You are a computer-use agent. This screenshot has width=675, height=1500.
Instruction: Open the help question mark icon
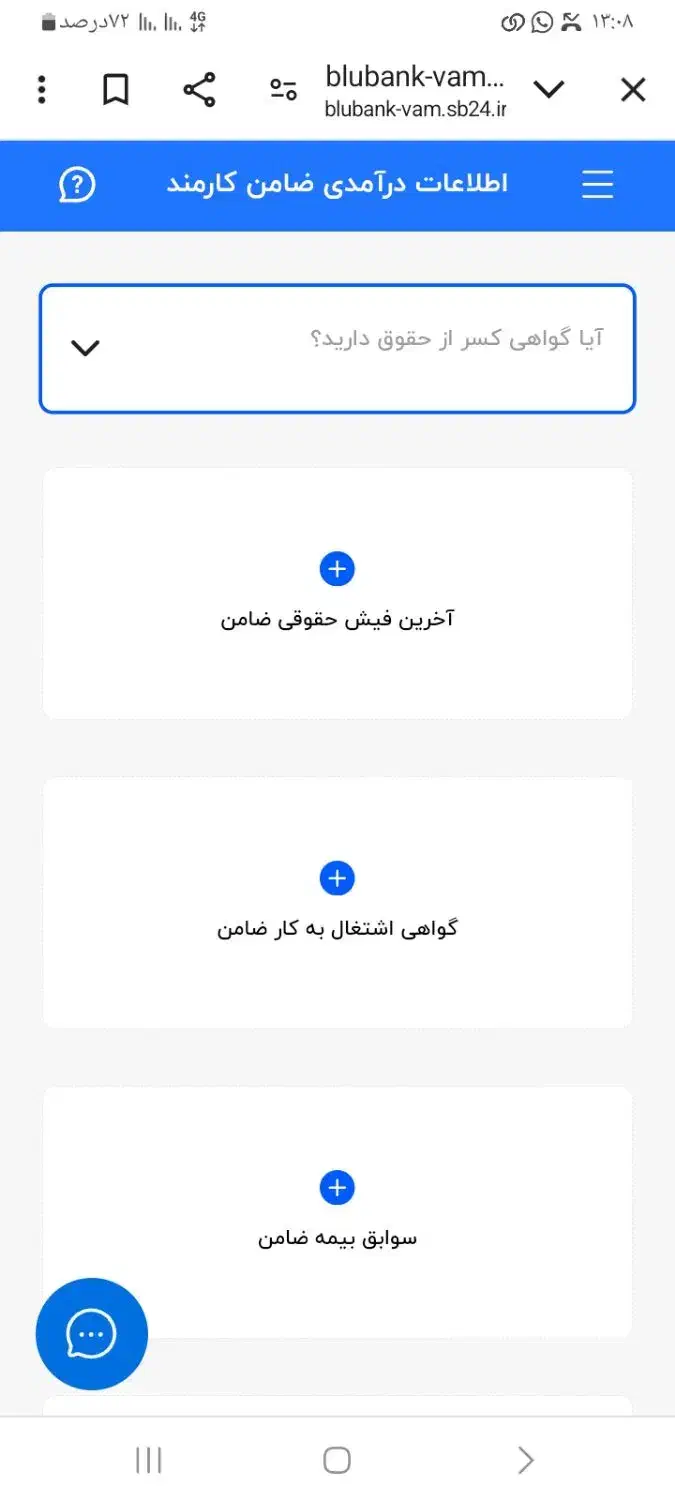[77, 184]
